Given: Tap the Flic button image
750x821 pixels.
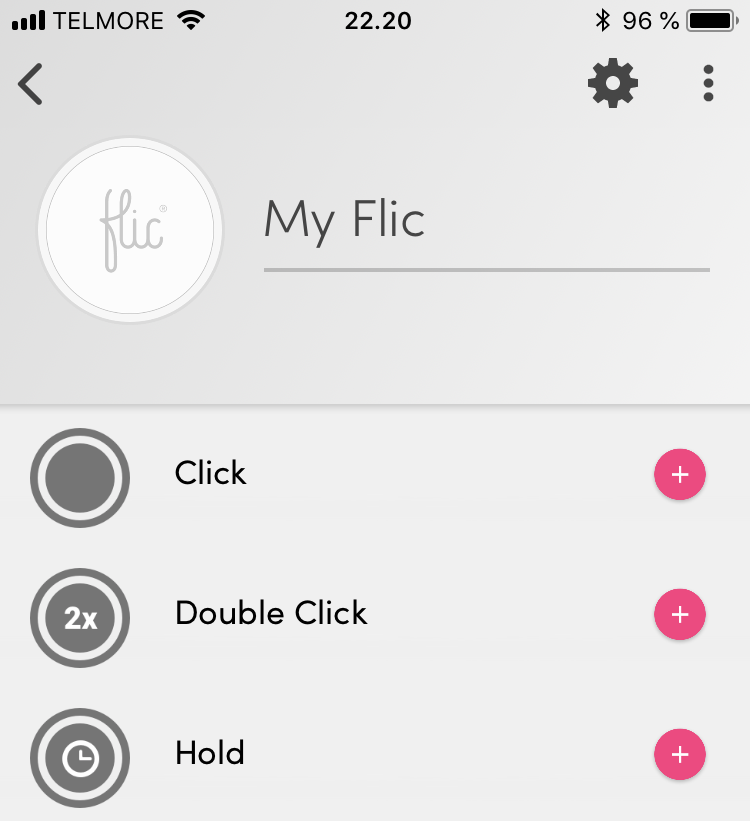Looking at the screenshot, I should [x=130, y=230].
